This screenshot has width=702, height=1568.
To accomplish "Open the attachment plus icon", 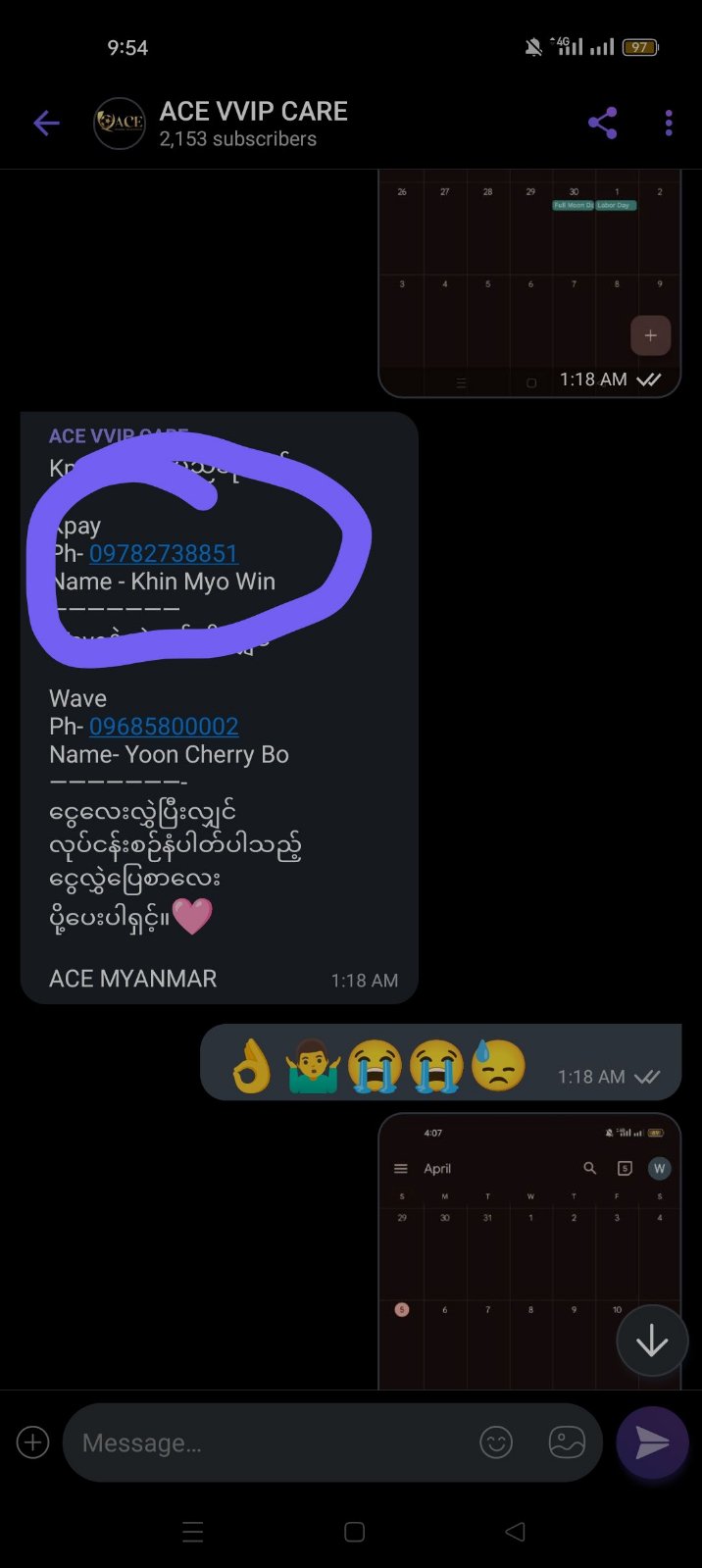I will [33, 1442].
